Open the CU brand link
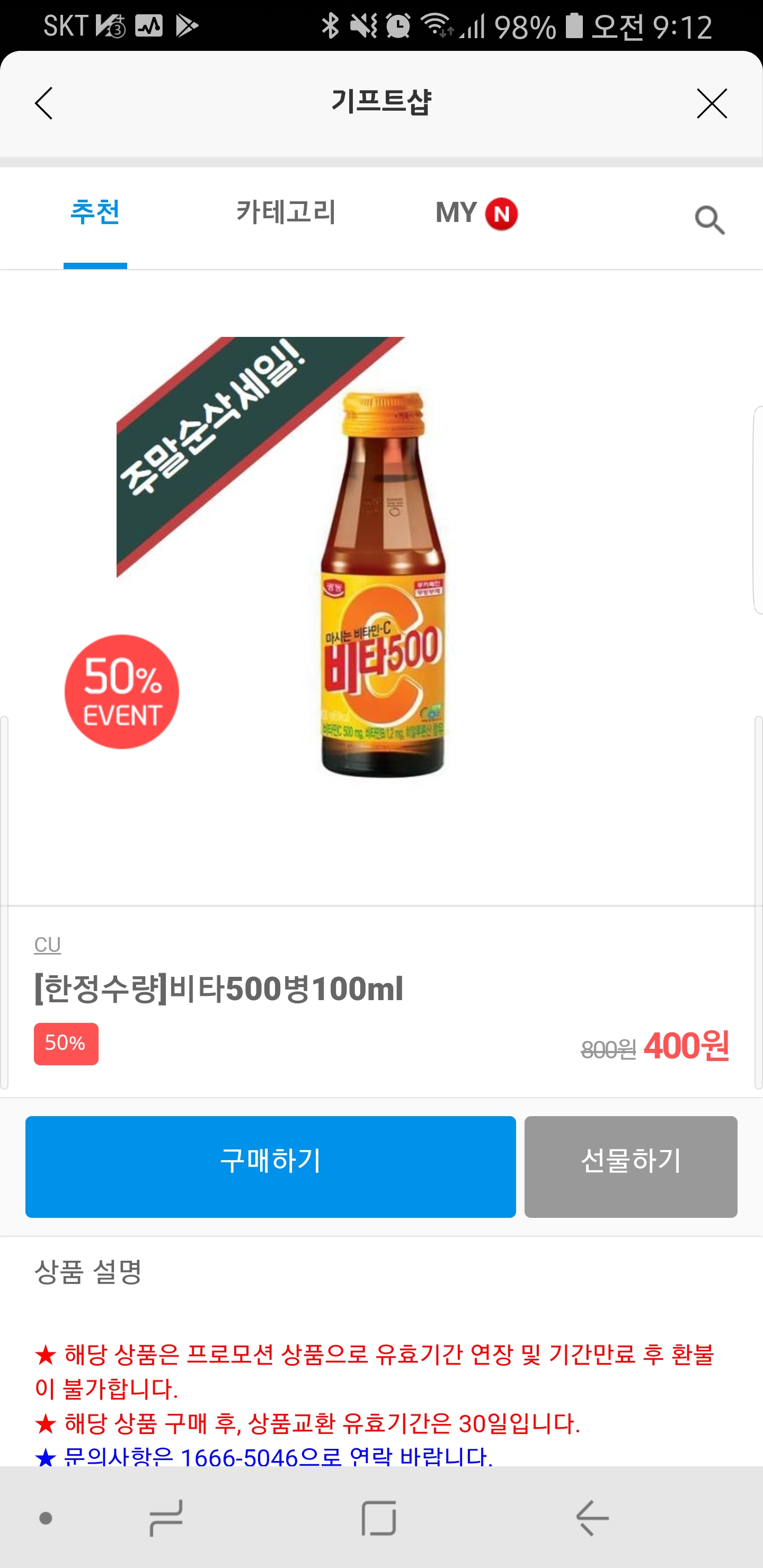This screenshot has height=1568, width=763. point(48,944)
